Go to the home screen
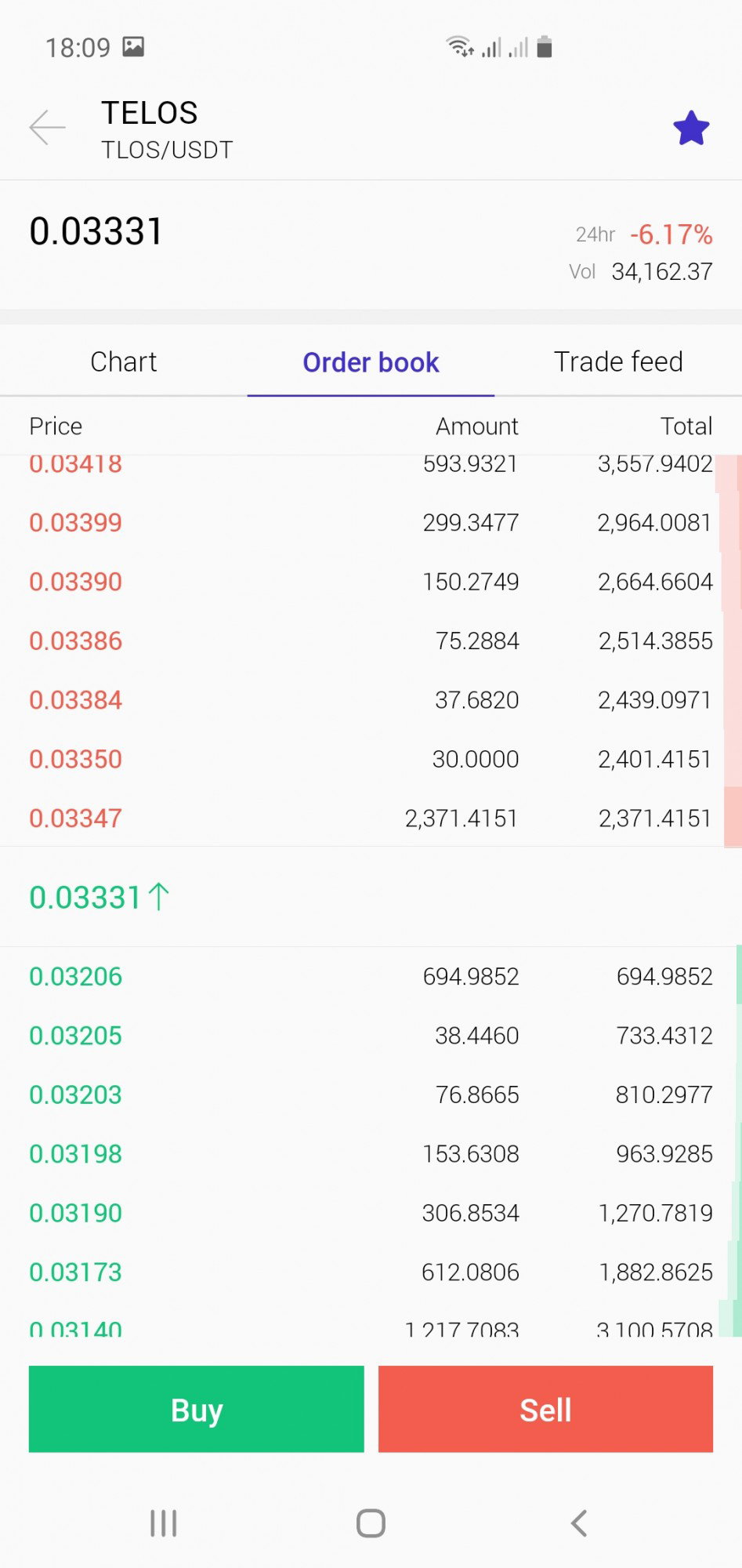The width and height of the screenshot is (742, 1568). coord(371,1523)
